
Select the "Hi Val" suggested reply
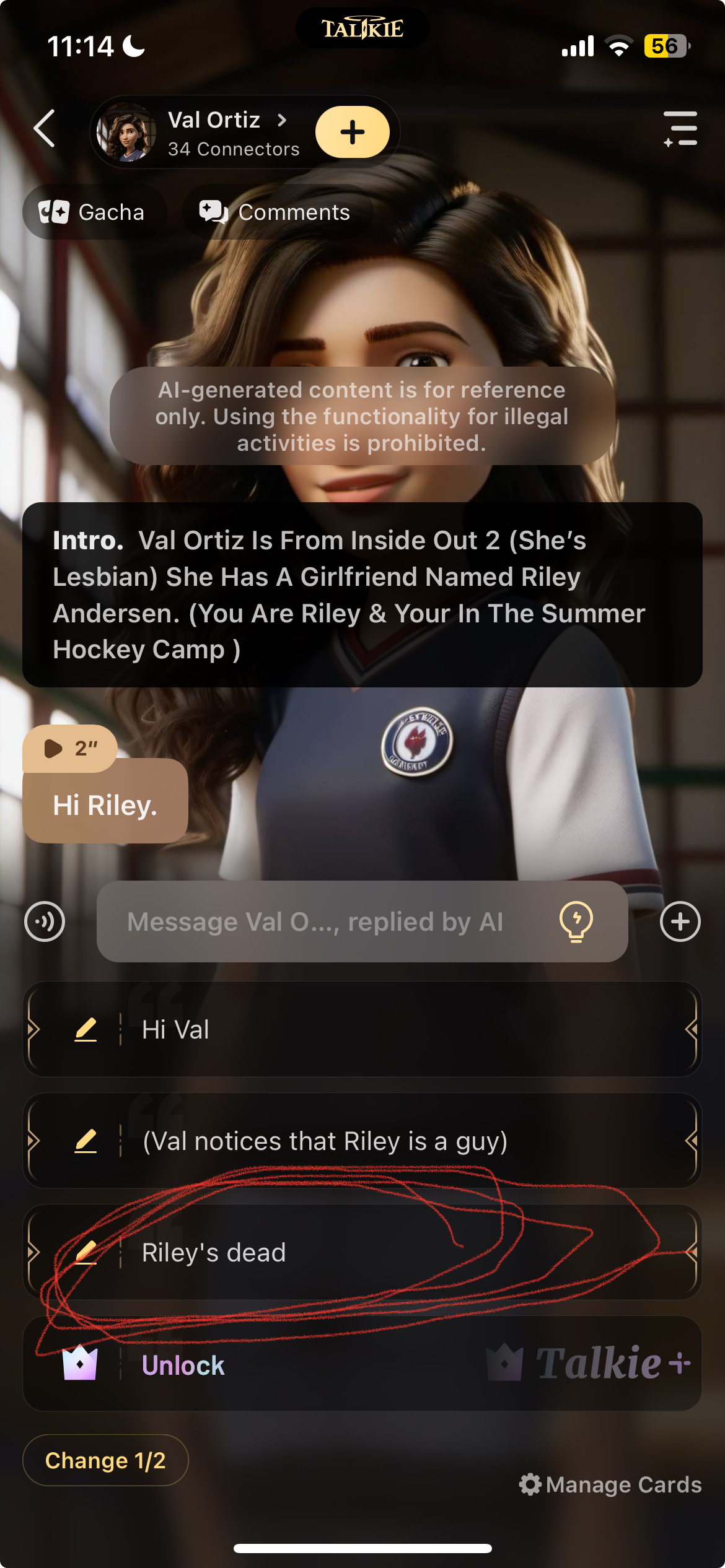click(397, 1030)
